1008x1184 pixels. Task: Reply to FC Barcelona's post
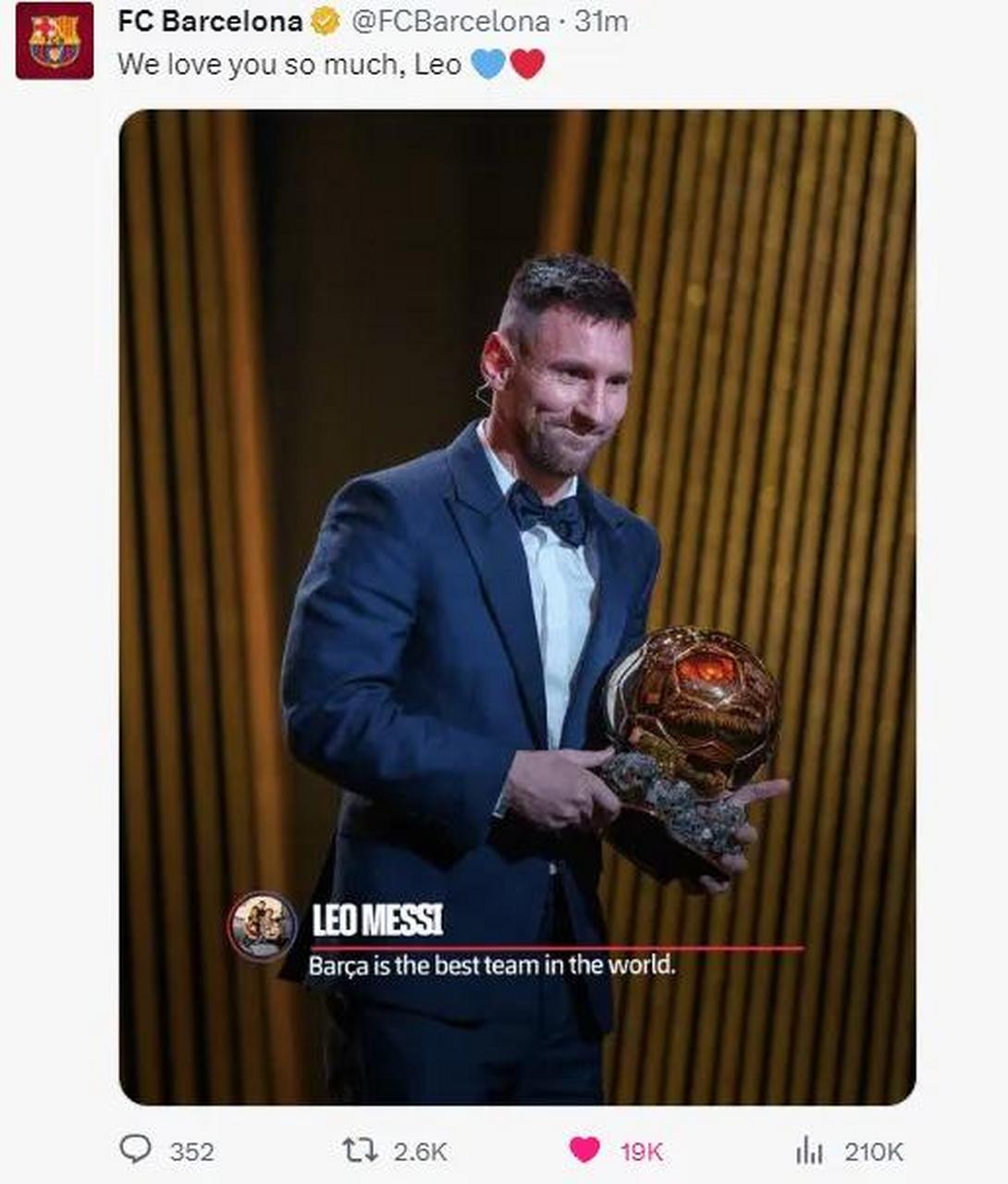pos(137,1150)
